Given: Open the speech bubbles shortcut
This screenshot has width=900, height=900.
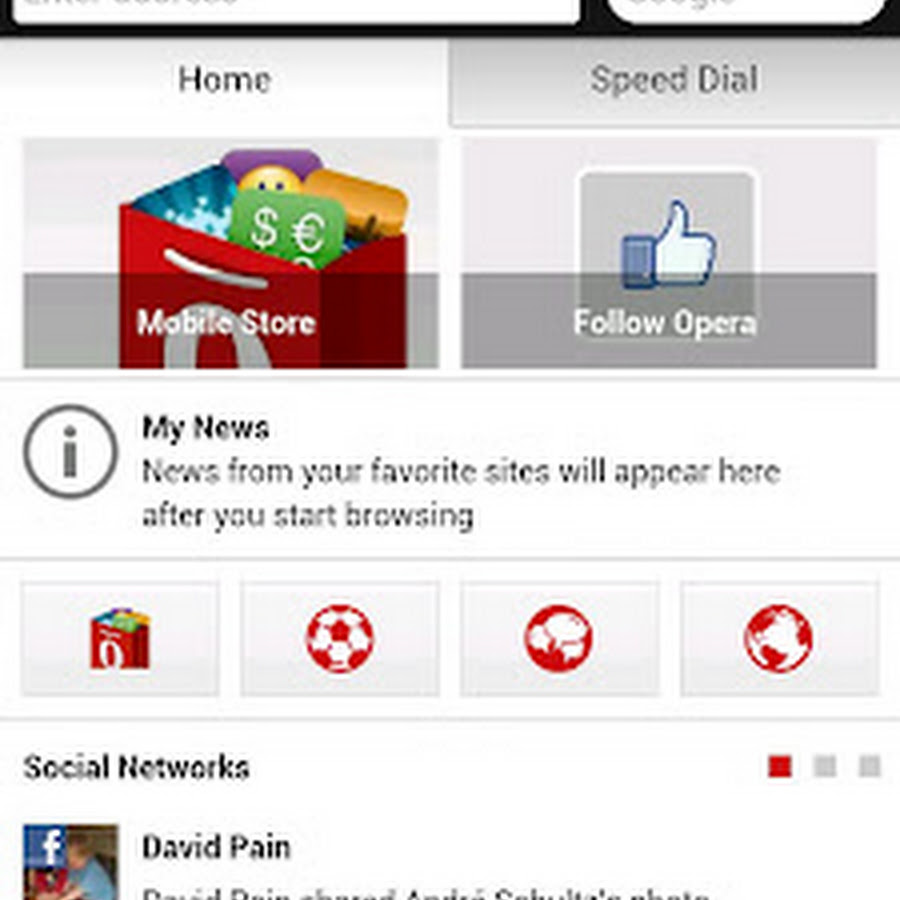Looking at the screenshot, I should [x=559, y=639].
